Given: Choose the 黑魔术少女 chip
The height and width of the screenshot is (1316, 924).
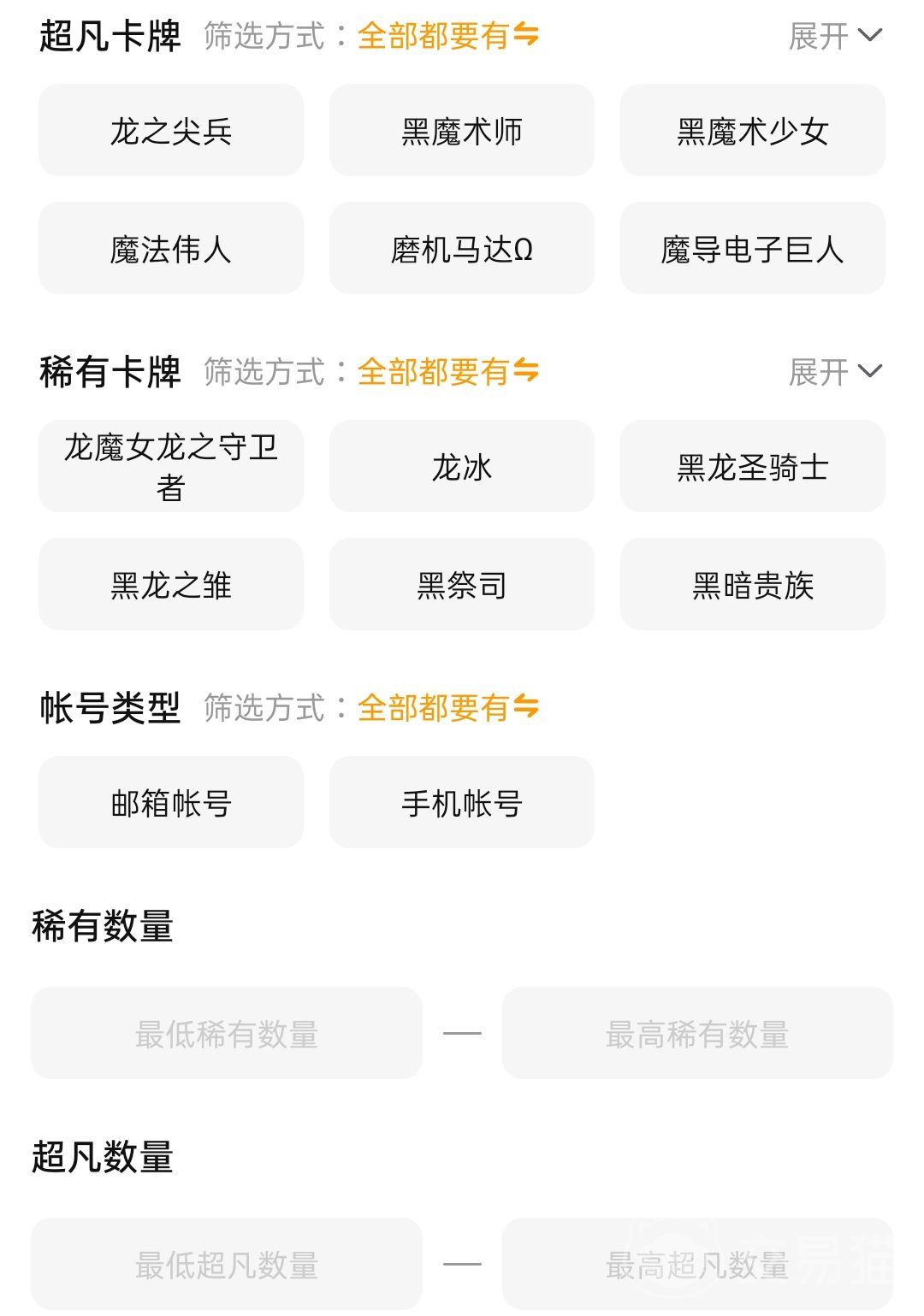Looking at the screenshot, I should pyautogui.click(x=753, y=131).
